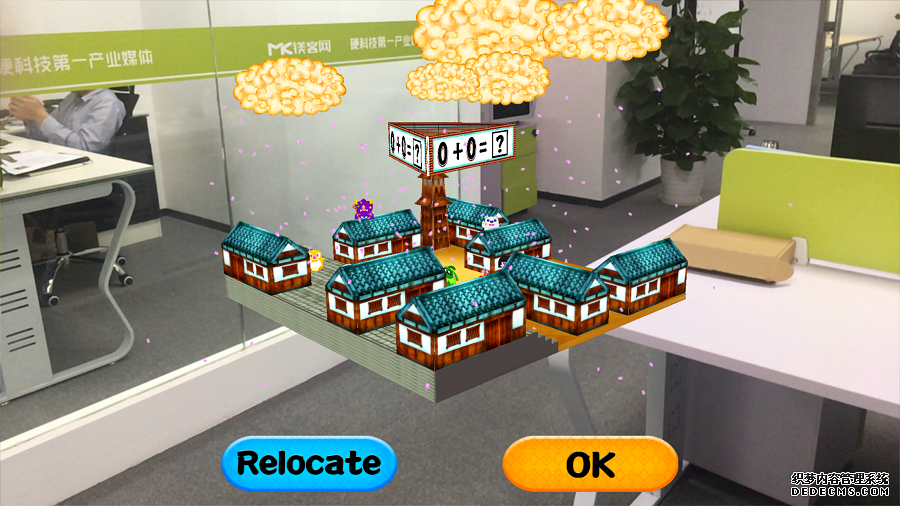Tap the blue Relocate button

tap(309, 463)
